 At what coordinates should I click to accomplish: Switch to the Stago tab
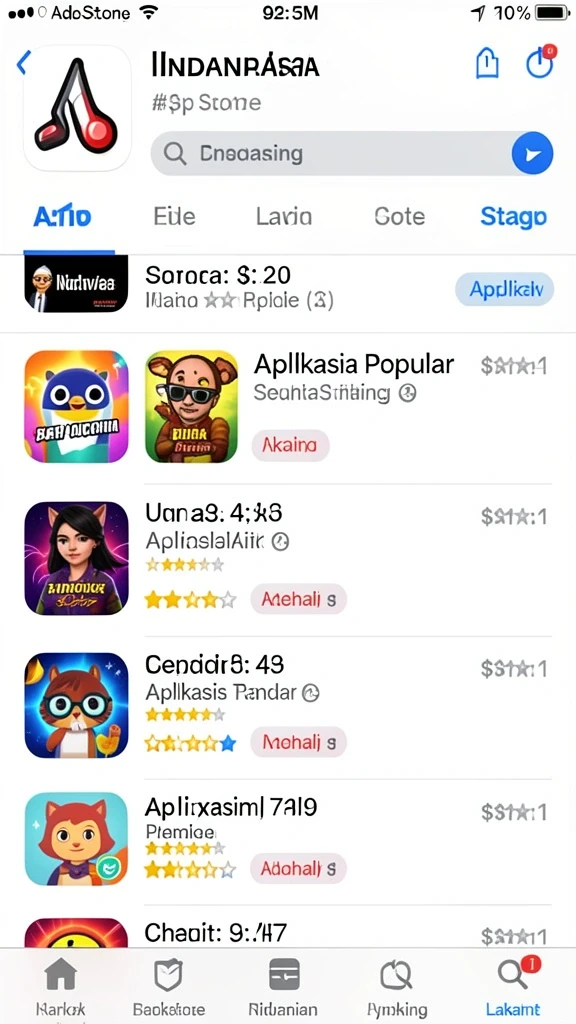tap(513, 217)
